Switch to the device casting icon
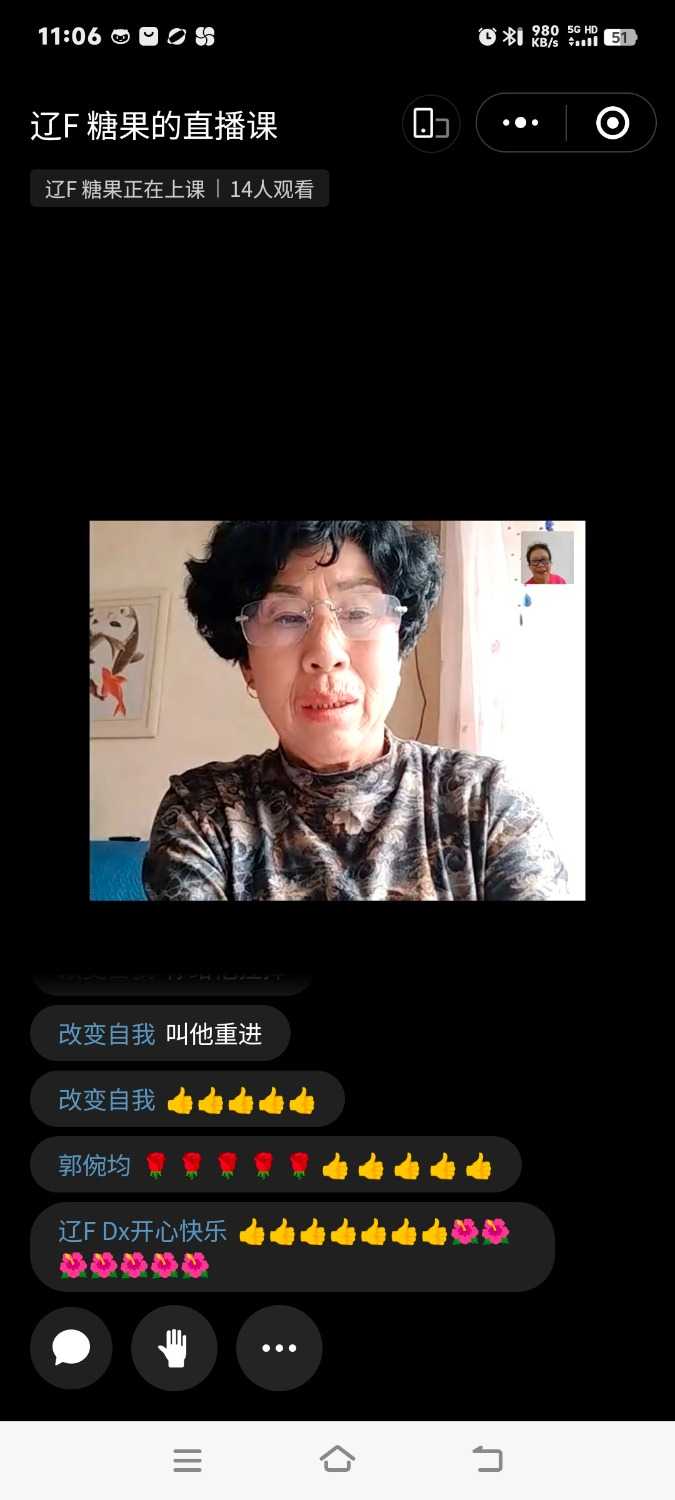The image size is (675, 1500). click(431, 124)
